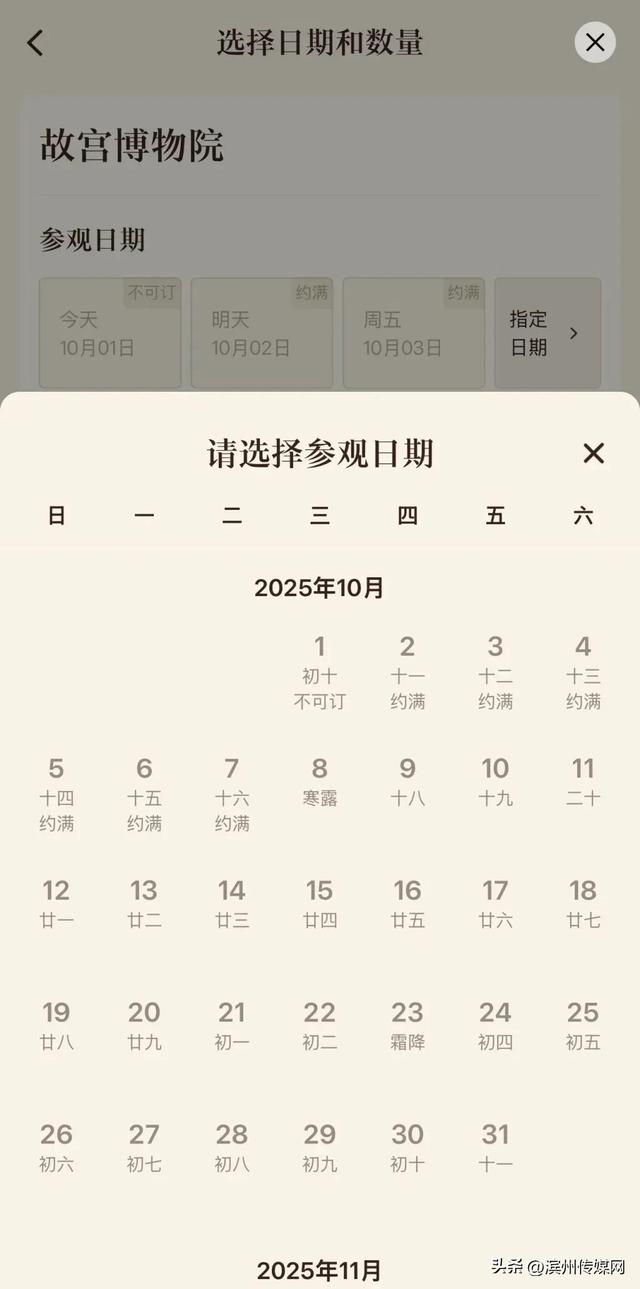640x1289 pixels.
Task: Pick October 10 in the calendar
Action: click(x=495, y=782)
